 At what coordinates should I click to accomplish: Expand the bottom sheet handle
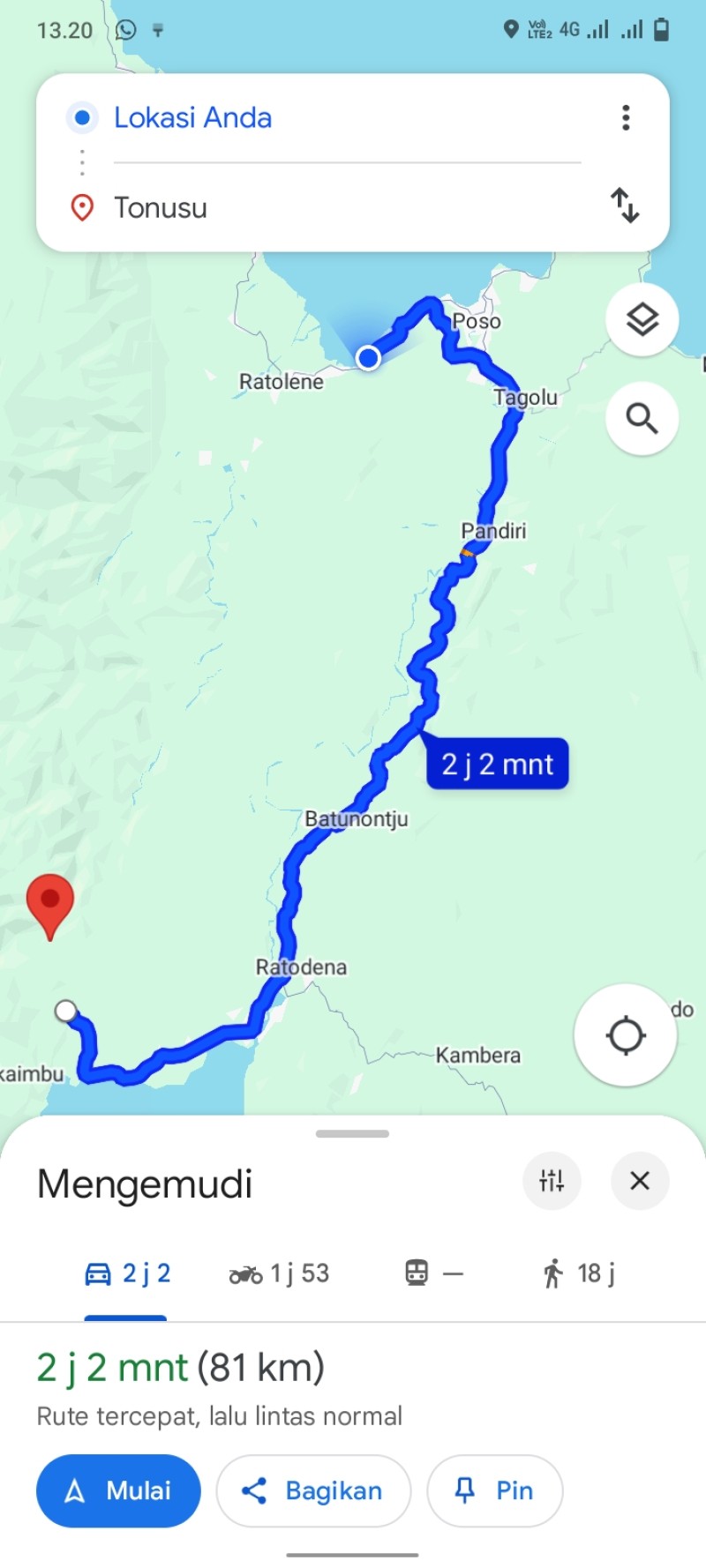[x=352, y=1133]
